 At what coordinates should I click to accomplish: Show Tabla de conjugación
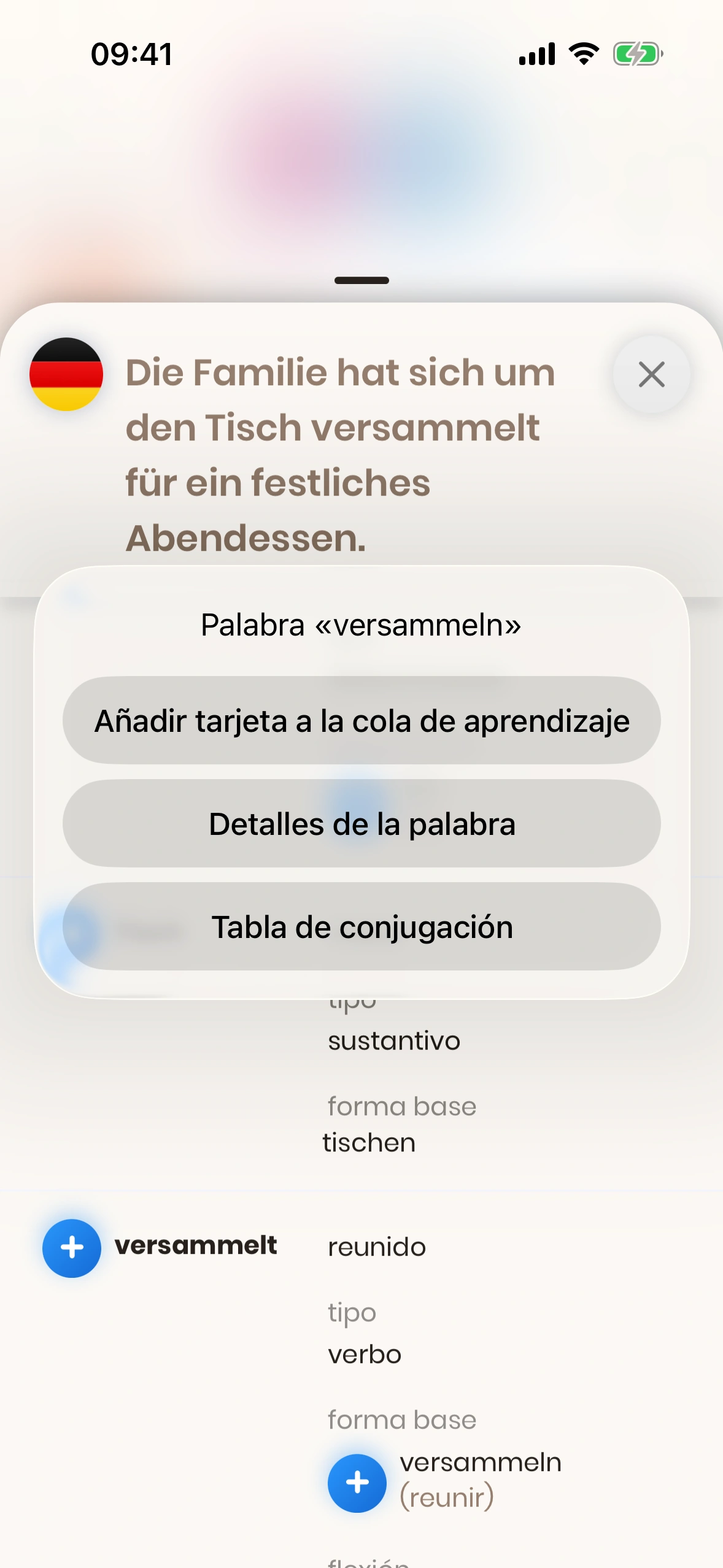point(361,926)
